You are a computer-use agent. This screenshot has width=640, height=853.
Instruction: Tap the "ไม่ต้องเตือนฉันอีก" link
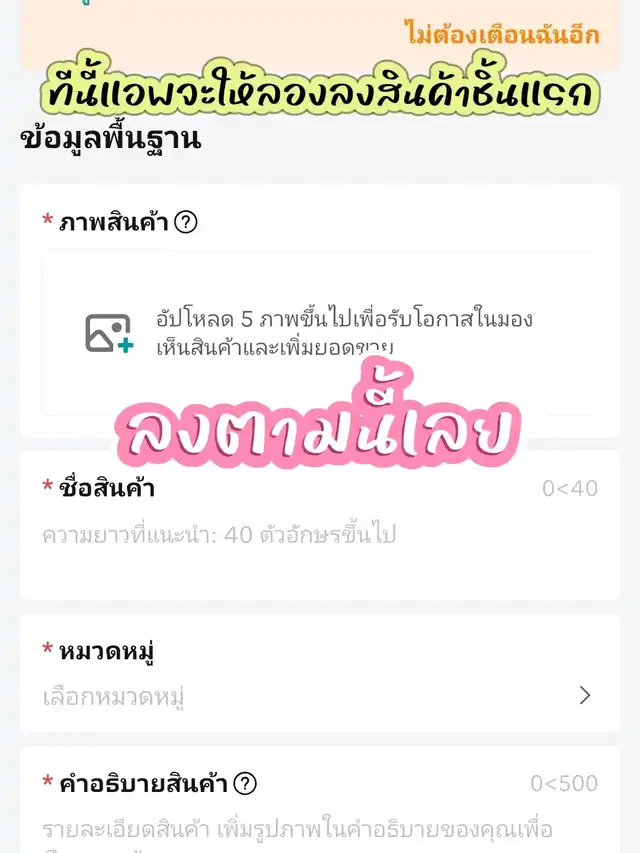[502, 34]
